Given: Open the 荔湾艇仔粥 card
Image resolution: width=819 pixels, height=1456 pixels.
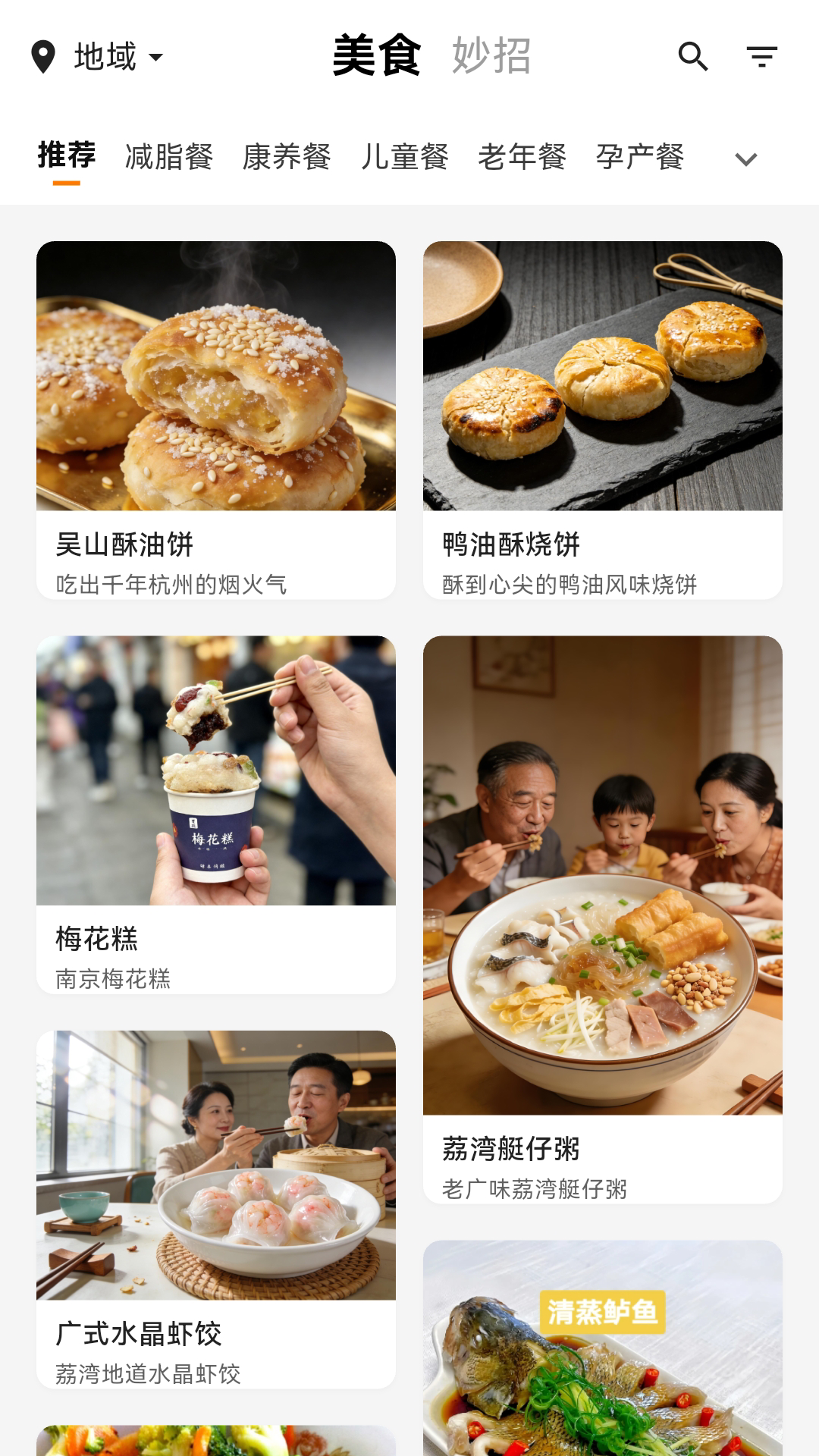Looking at the screenshot, I should (x=603, y=919).
